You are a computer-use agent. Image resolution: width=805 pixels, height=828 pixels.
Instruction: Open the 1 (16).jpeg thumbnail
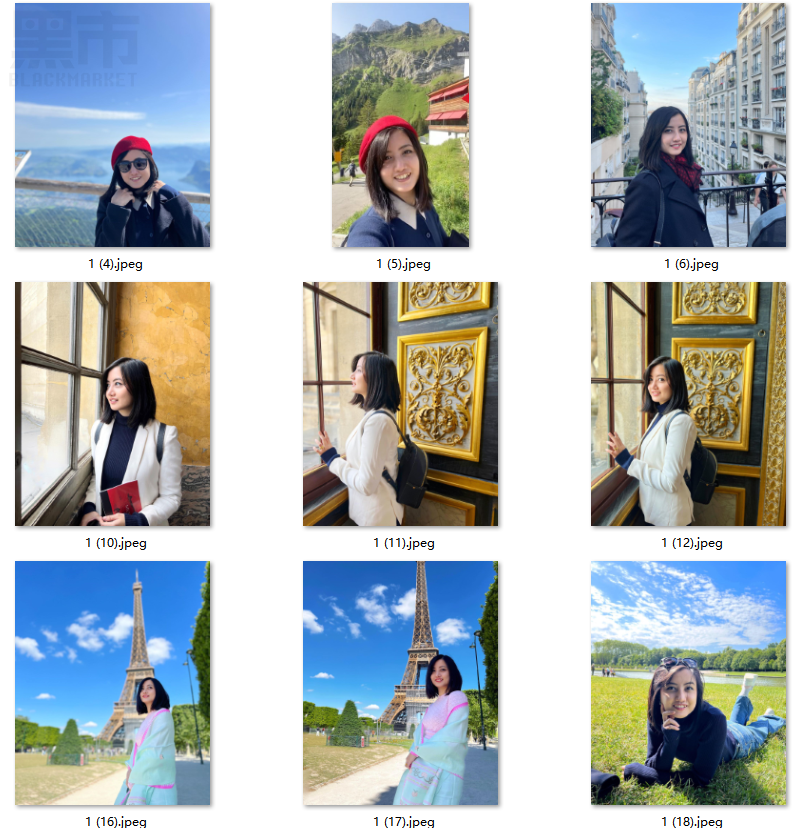(x=112, y=683)
